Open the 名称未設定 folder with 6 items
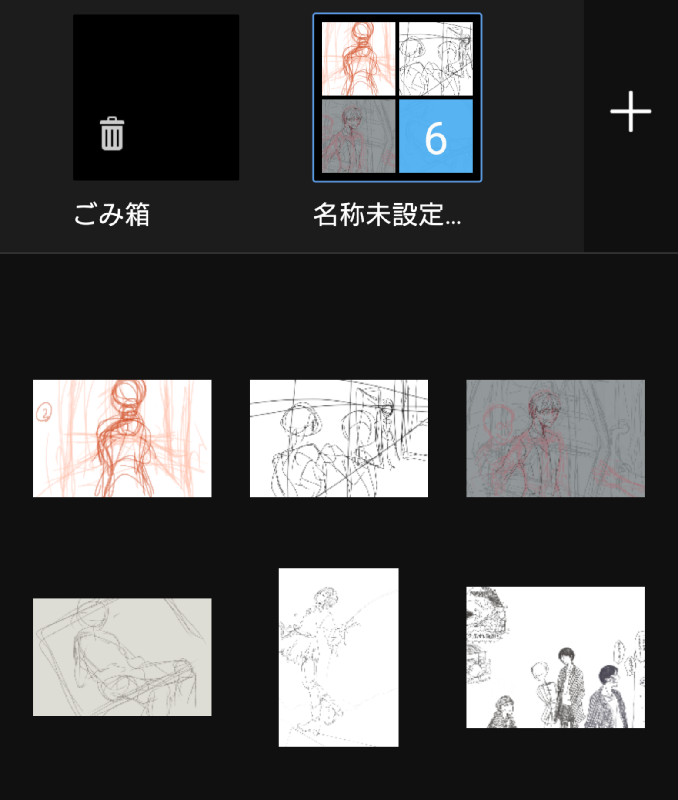This screenshot has height=800, width=678. tap(397, 98)
